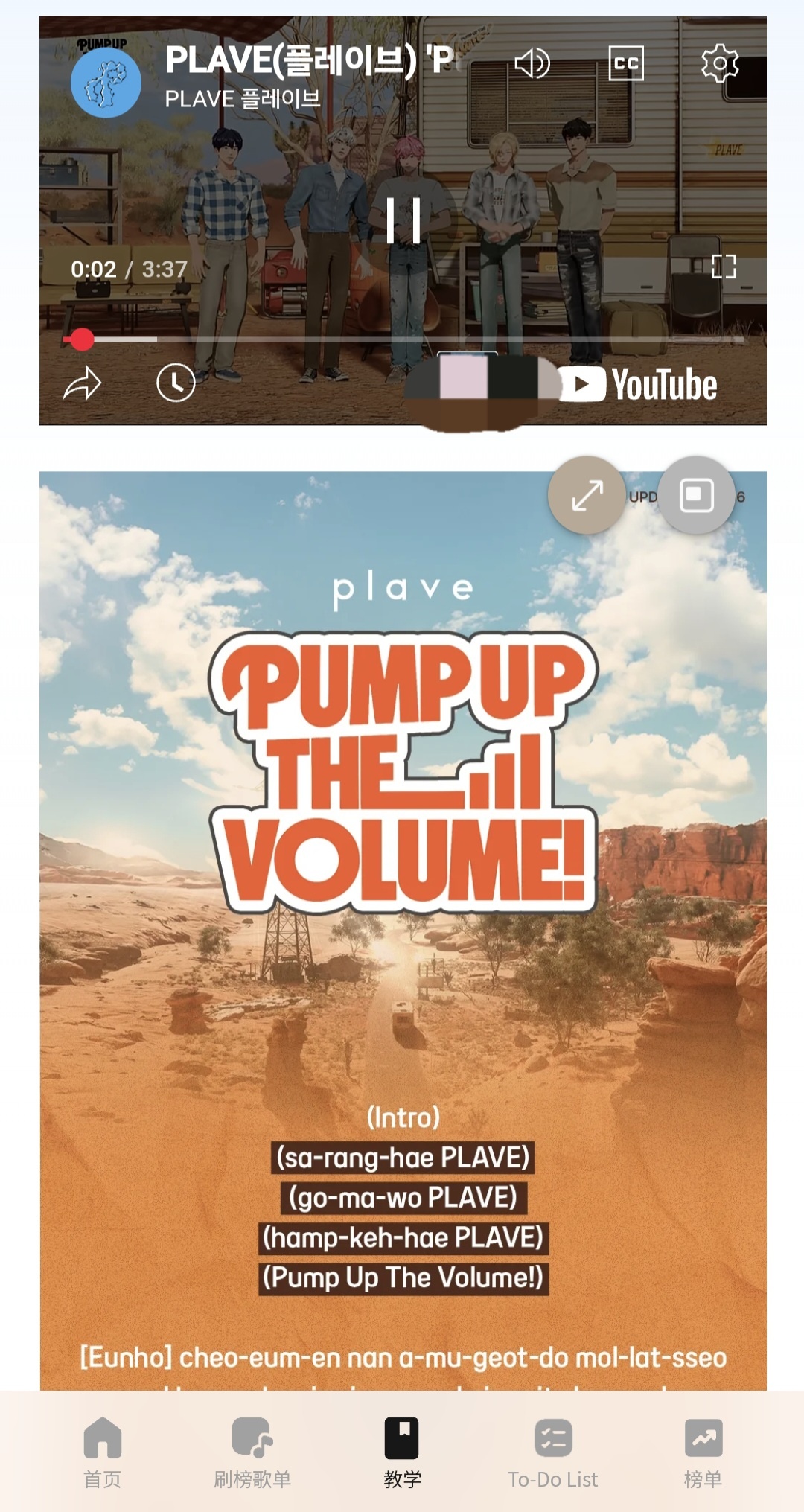Open video settings gear
804x1512 pixels.
click(719, 63)
